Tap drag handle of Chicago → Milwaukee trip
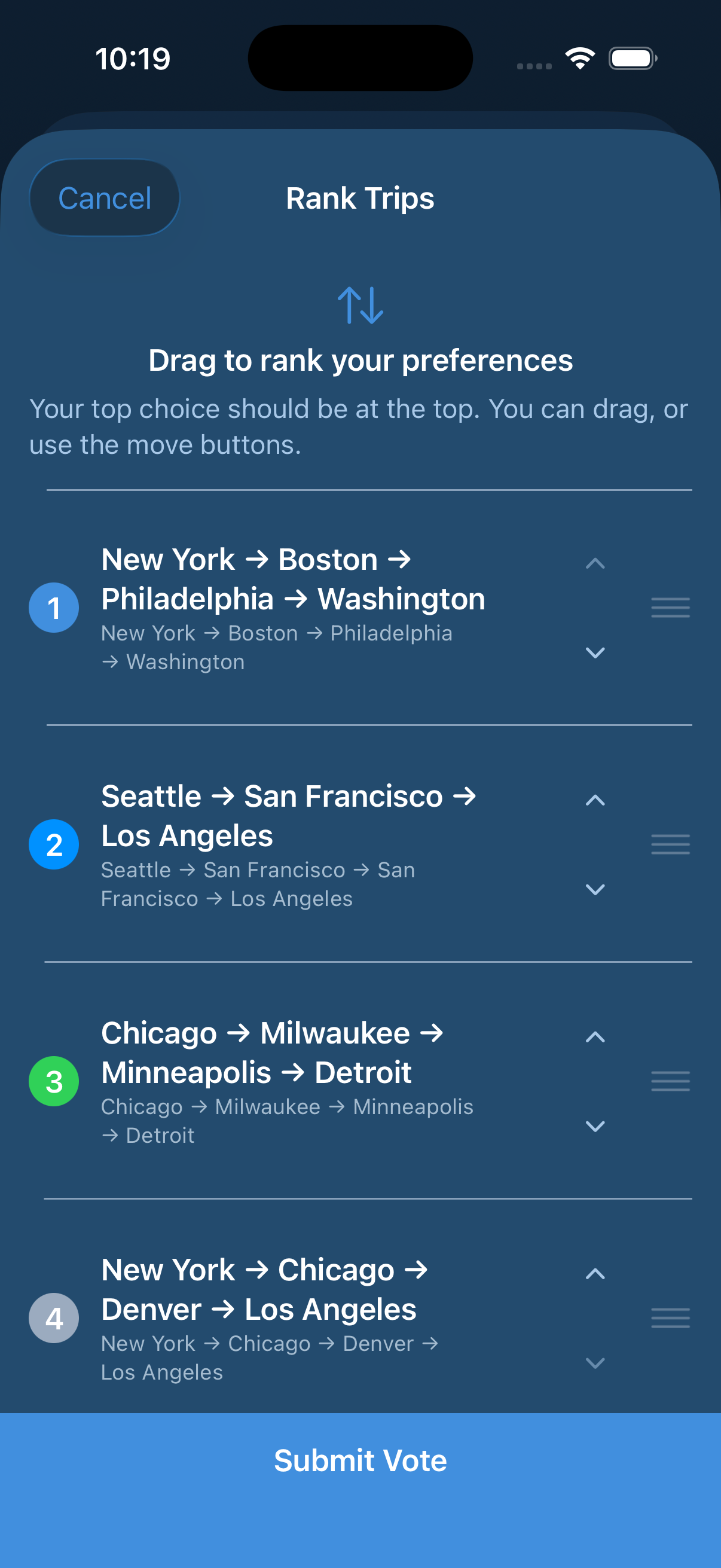The width and height of the screenshot is (721, 1568). (x=670, y=1081)
